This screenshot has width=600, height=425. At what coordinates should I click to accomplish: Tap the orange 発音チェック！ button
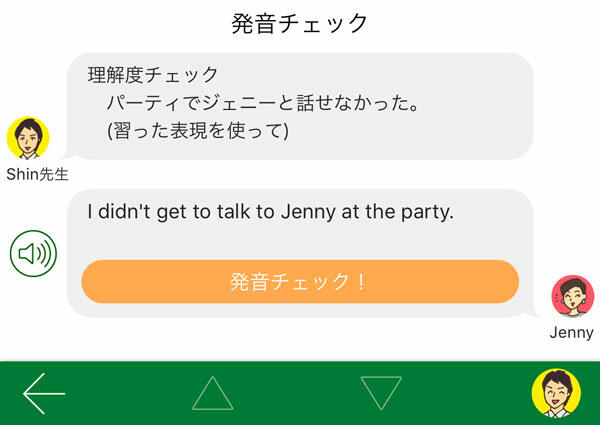tap(299, 281)
